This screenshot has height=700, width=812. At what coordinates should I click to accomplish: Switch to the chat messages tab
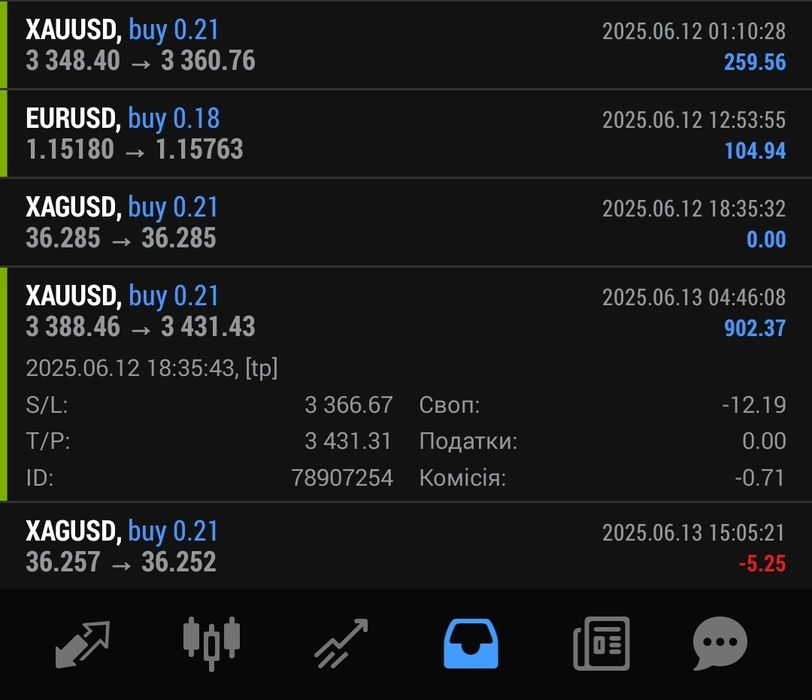720,643
